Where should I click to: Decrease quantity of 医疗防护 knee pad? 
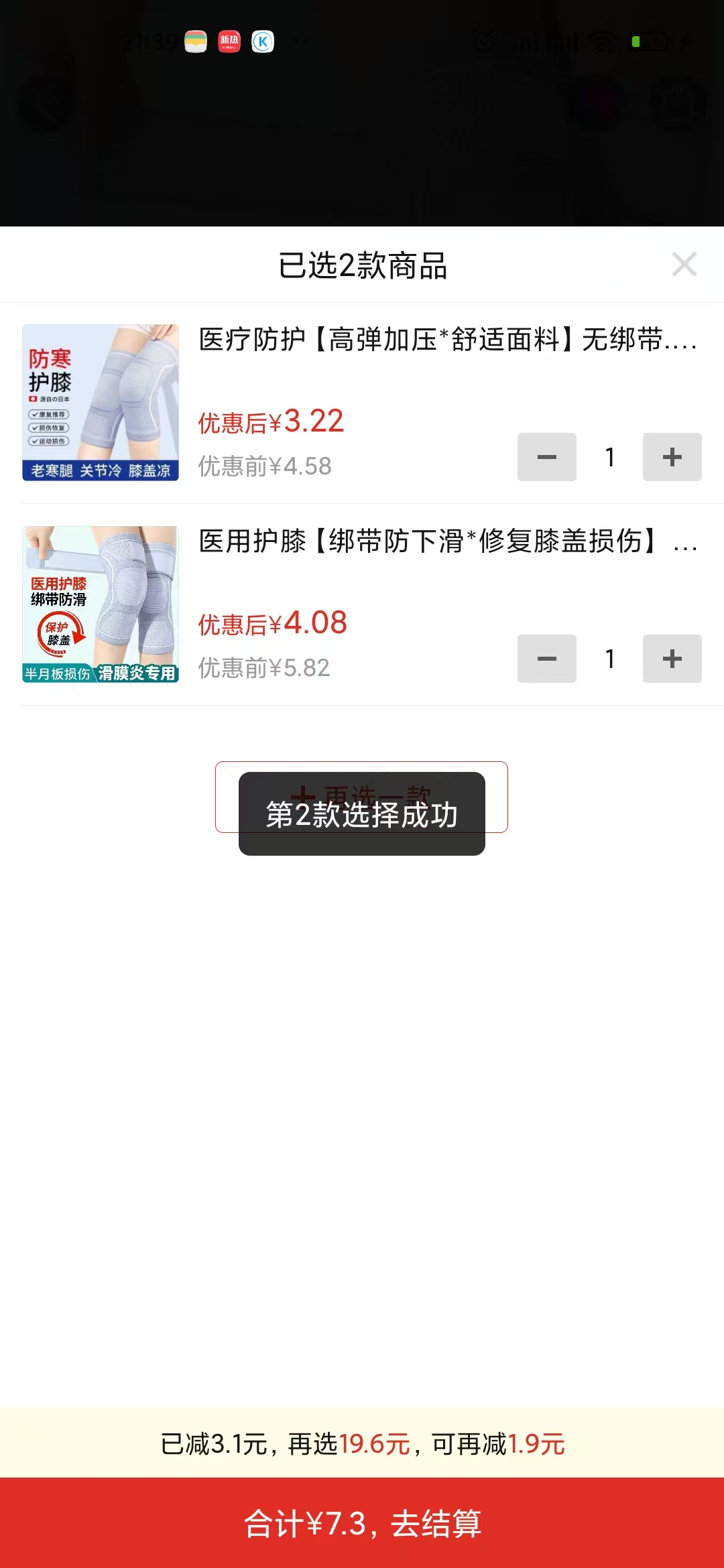546,457
